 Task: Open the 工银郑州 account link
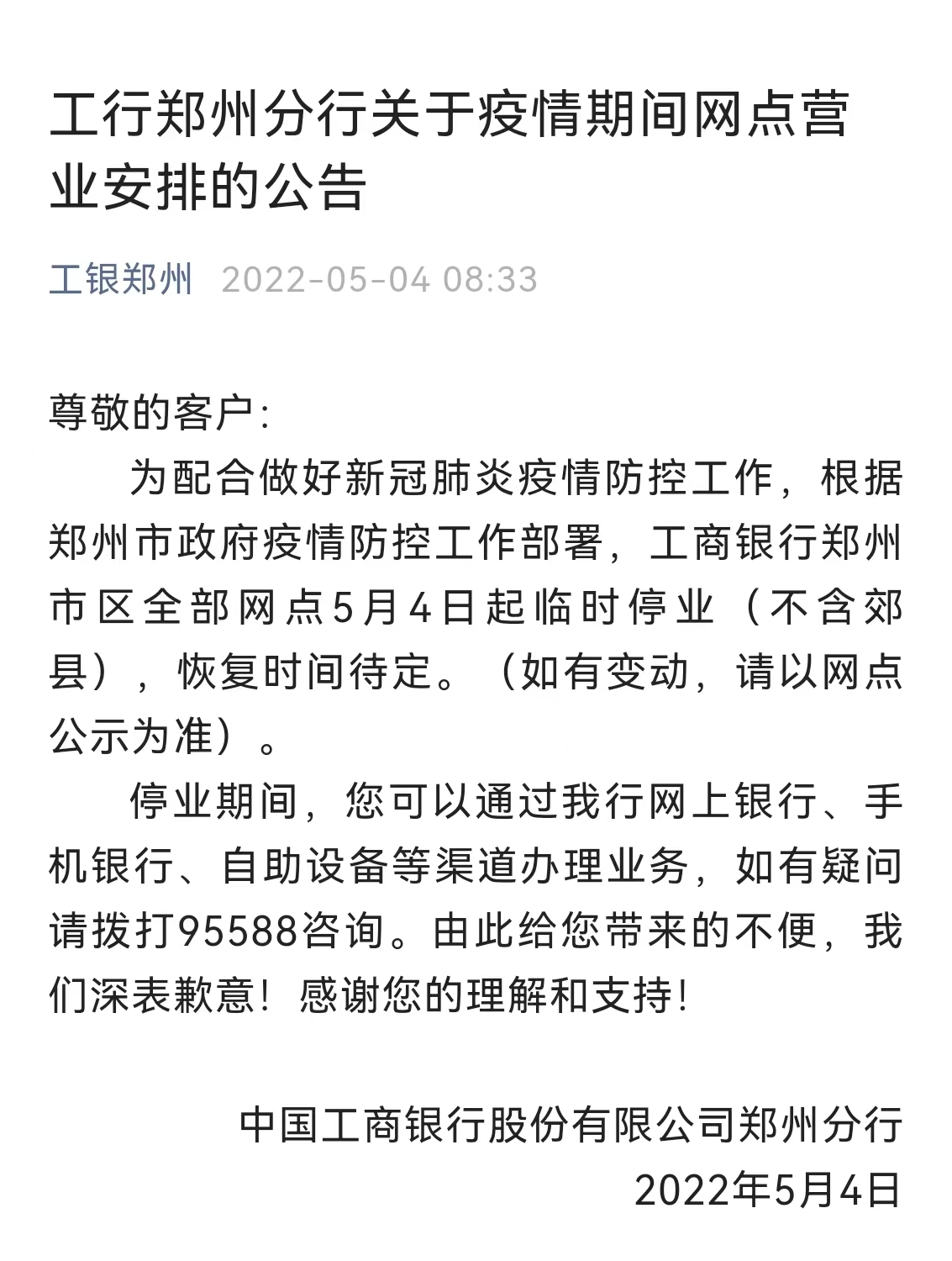pos(122,279)
